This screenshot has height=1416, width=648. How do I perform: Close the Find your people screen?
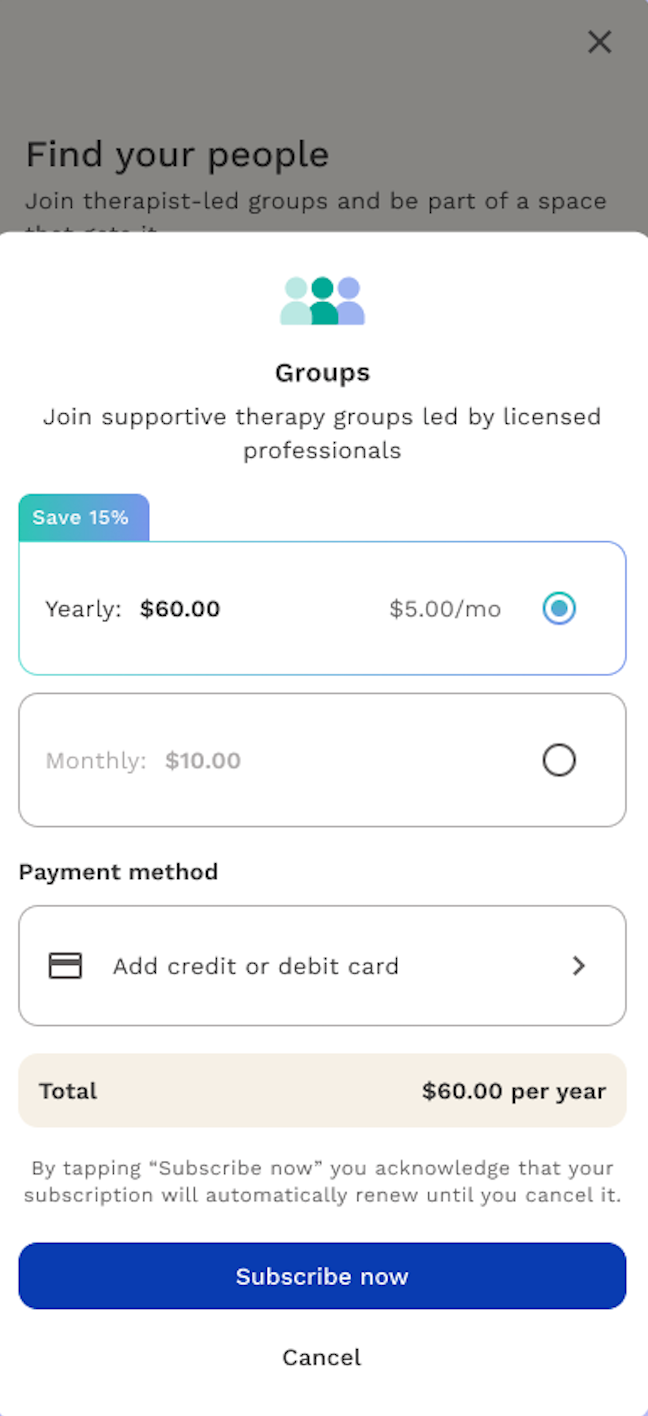pyautogui.click(x=599, y=42)
